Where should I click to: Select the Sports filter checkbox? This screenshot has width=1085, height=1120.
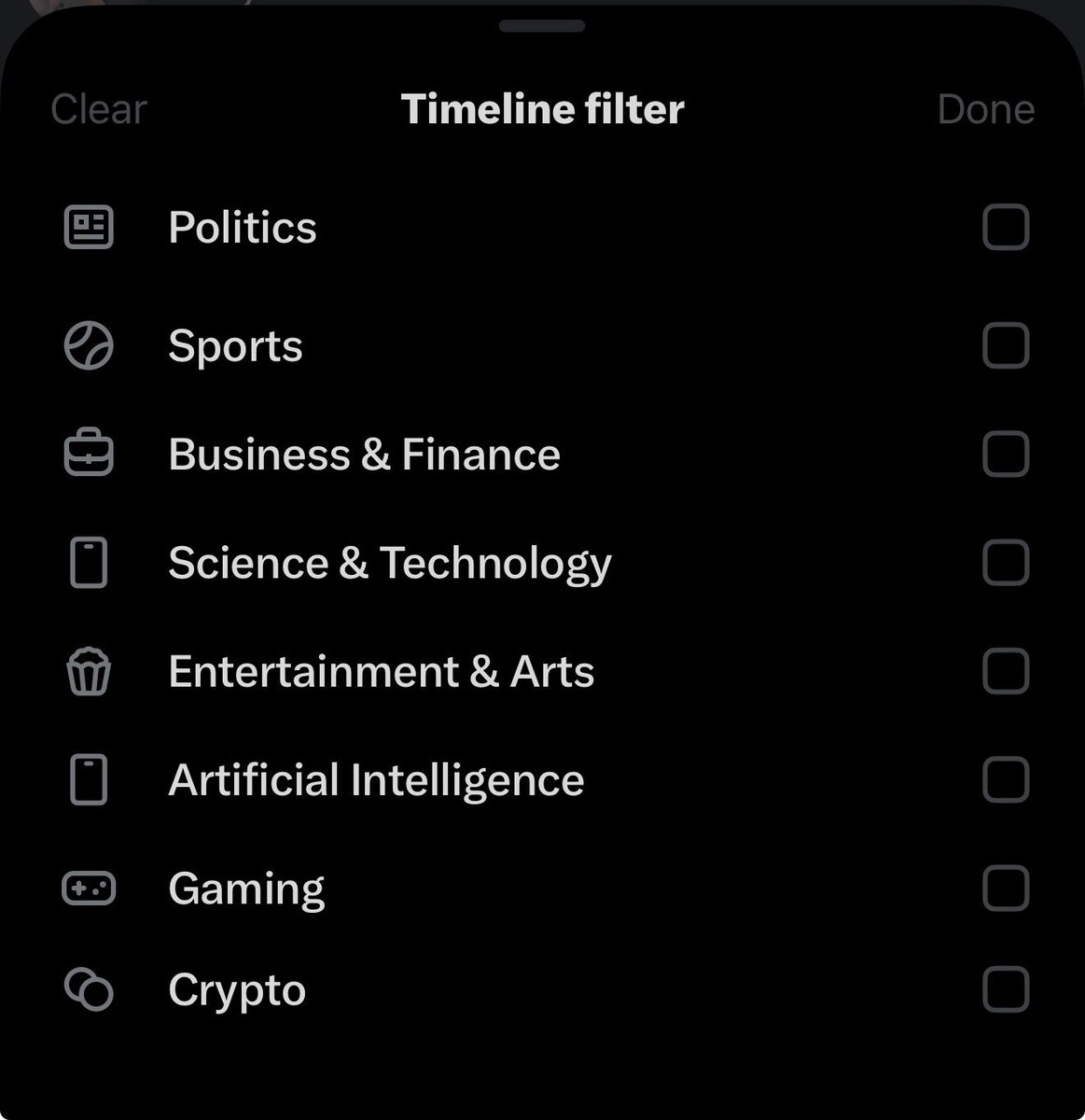coord(1006,346)
